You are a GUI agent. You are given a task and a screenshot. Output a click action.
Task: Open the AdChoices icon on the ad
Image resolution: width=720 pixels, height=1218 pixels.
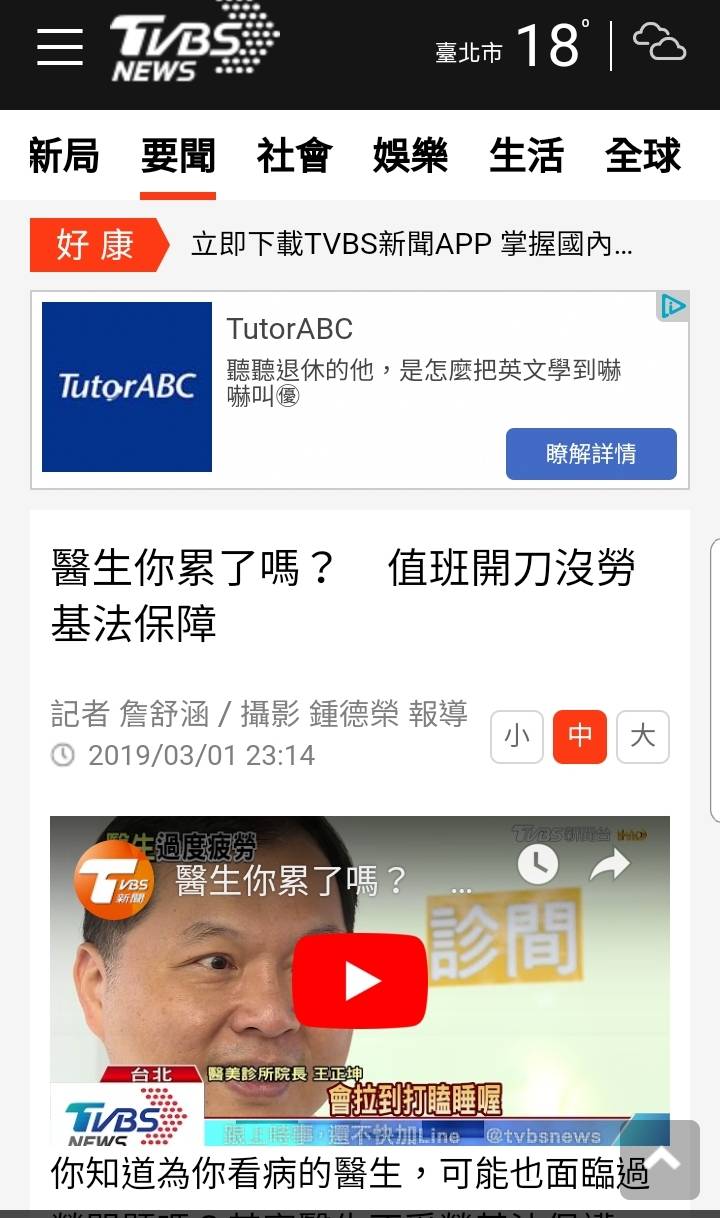pyautogui.click(x=673, y=306)
